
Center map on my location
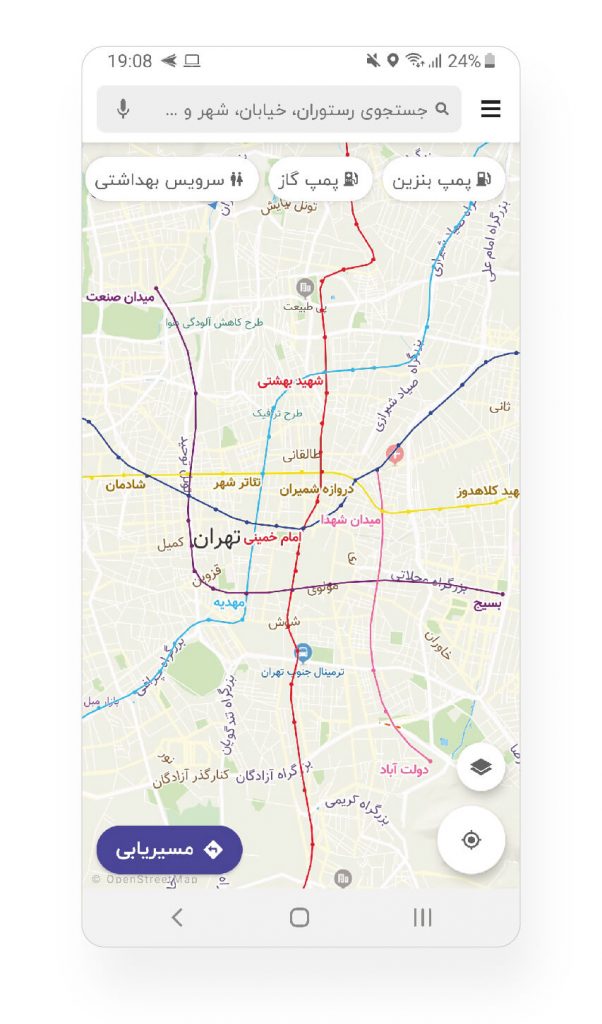(471, 840)
